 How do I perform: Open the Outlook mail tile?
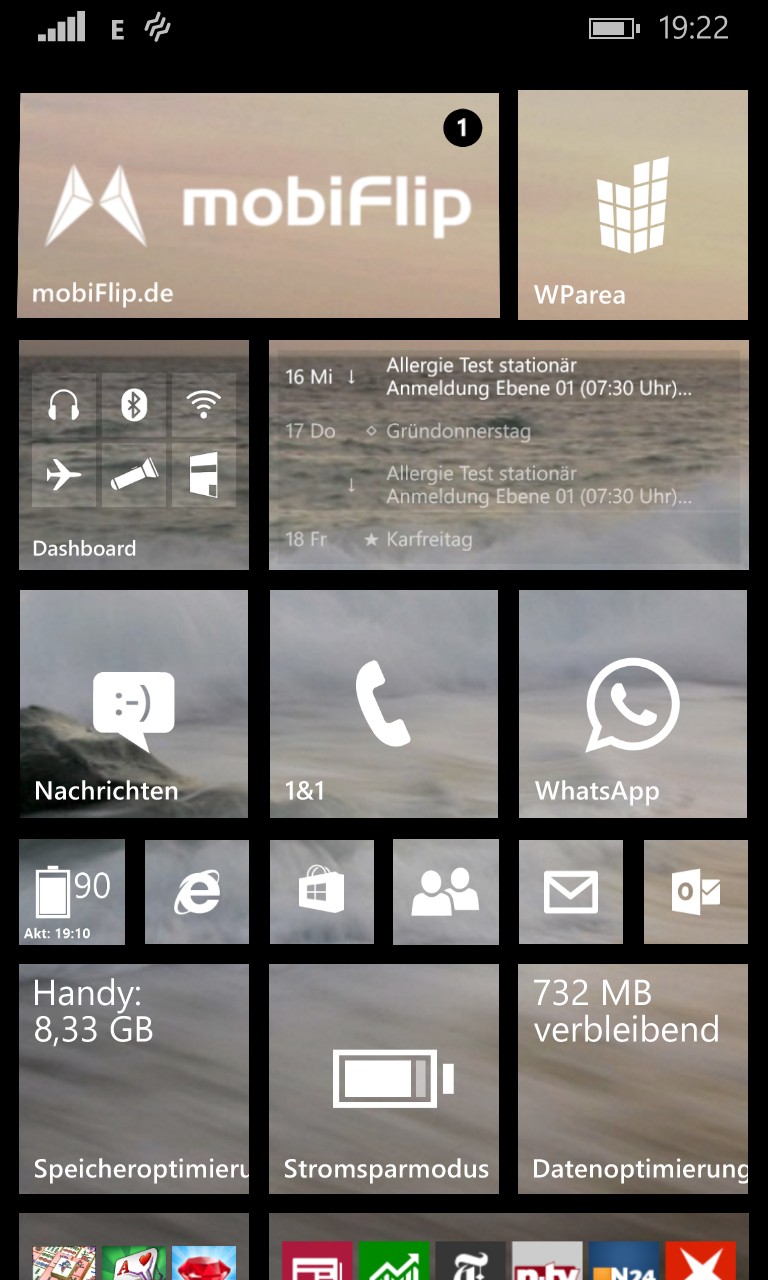(x=696, y=892)
